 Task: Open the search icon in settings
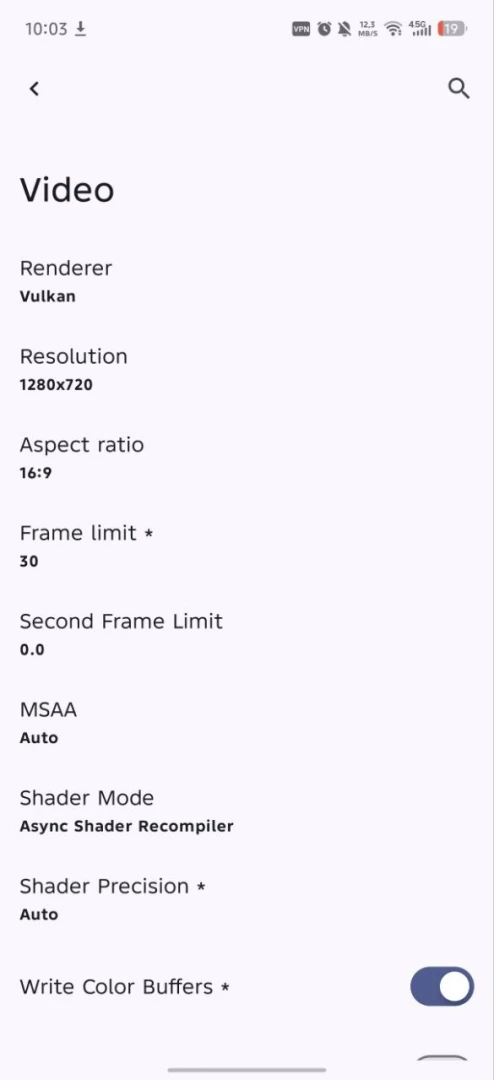click(459, 89)
